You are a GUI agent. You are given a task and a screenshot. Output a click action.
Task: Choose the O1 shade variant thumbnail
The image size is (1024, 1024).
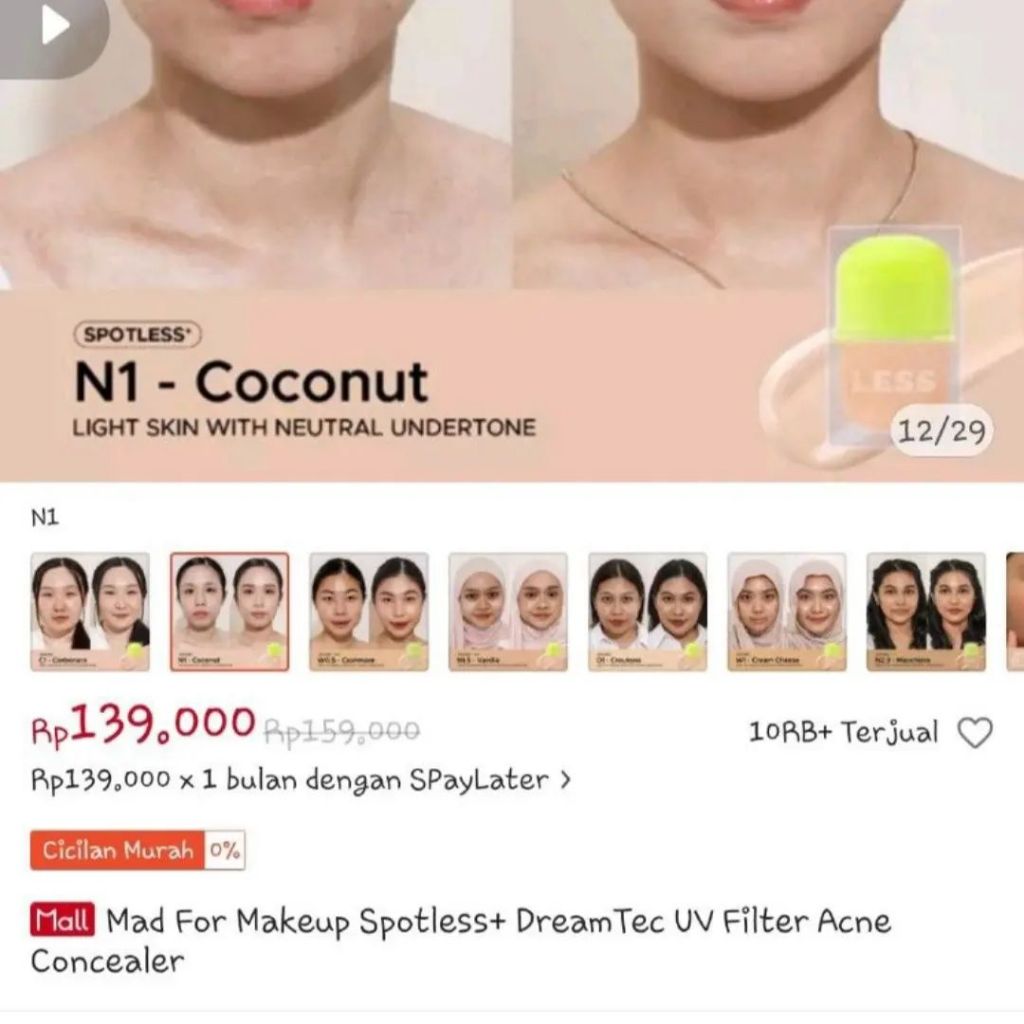click(x=647, y=611)
